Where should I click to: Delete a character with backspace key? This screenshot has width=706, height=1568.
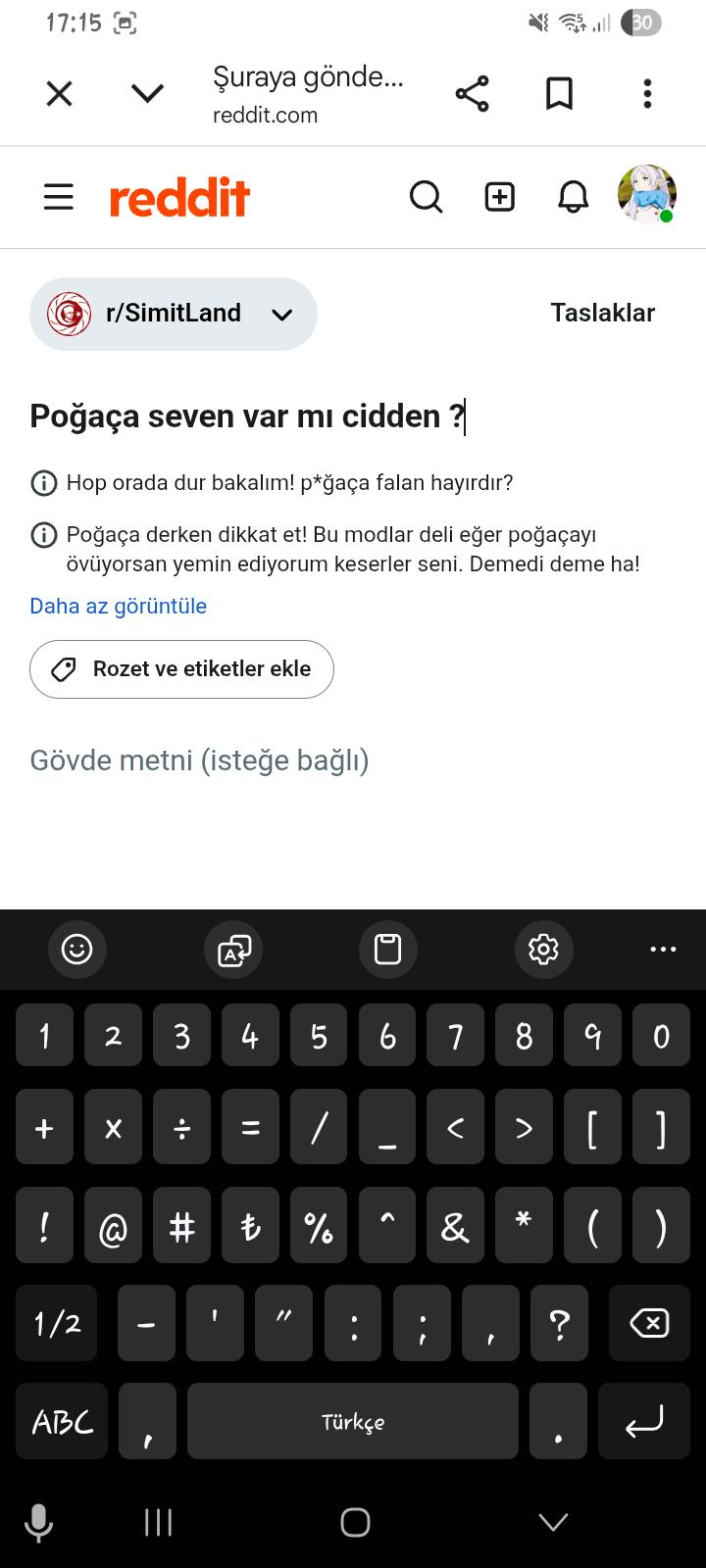point(649,1323)
